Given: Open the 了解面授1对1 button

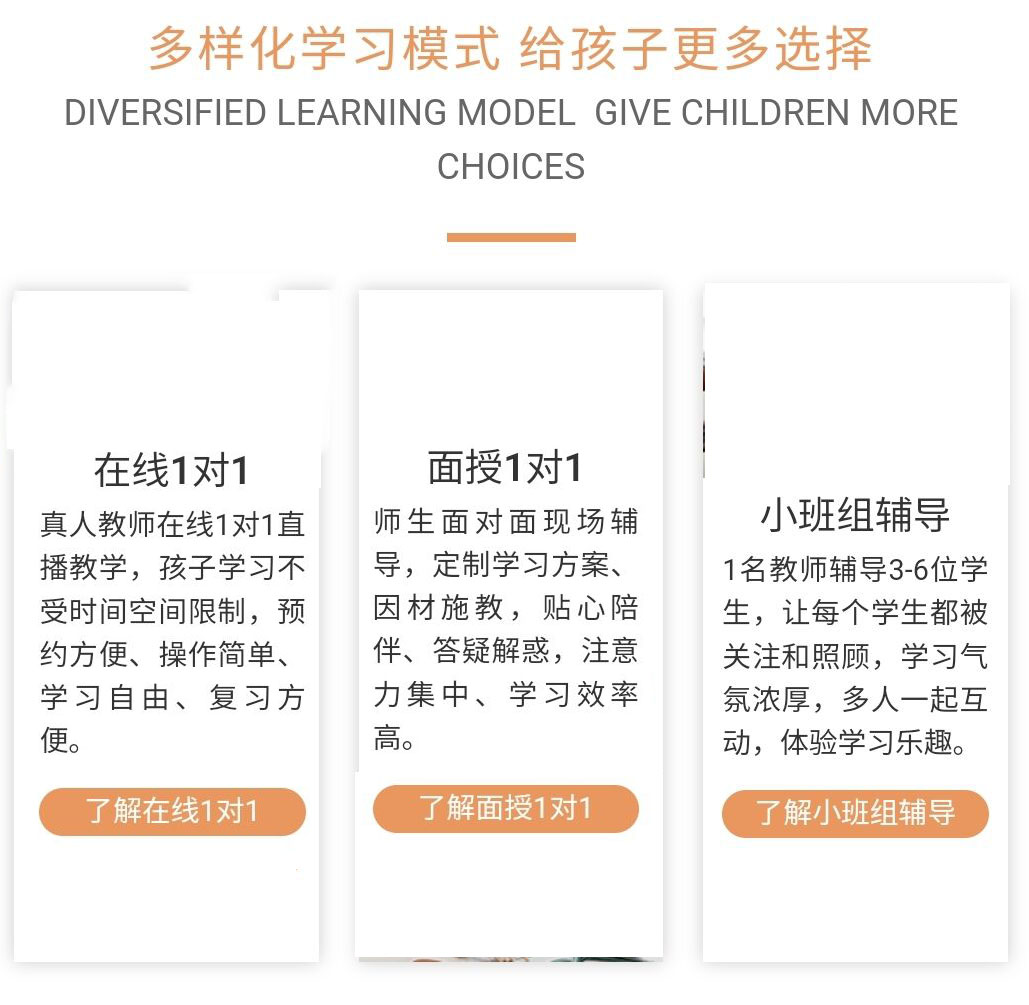Looking at the screenshot, I should (505, 808).
